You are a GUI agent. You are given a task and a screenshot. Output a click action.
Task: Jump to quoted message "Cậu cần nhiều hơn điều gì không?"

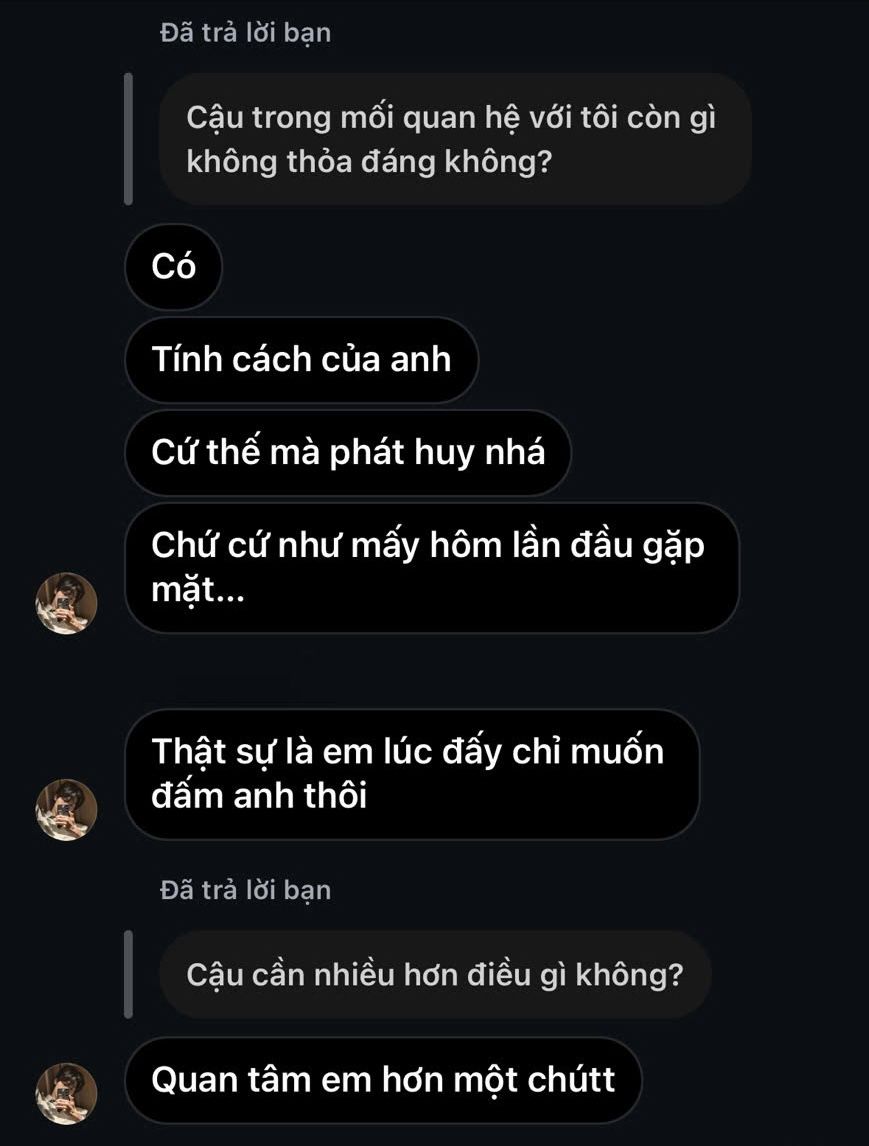(x=435, y=974)
